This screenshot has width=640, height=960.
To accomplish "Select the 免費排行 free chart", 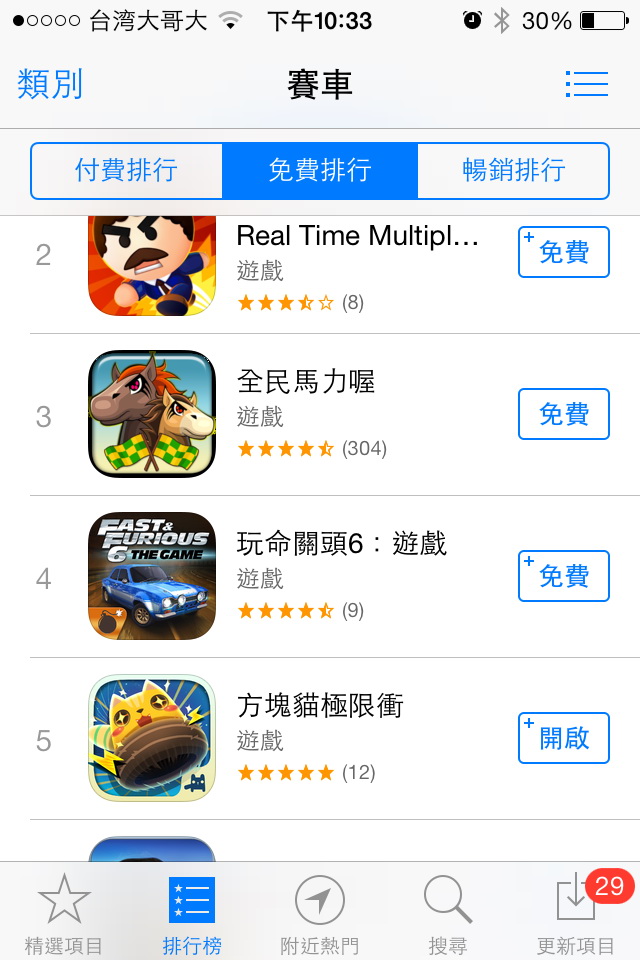I will click(x=320, y=170).
